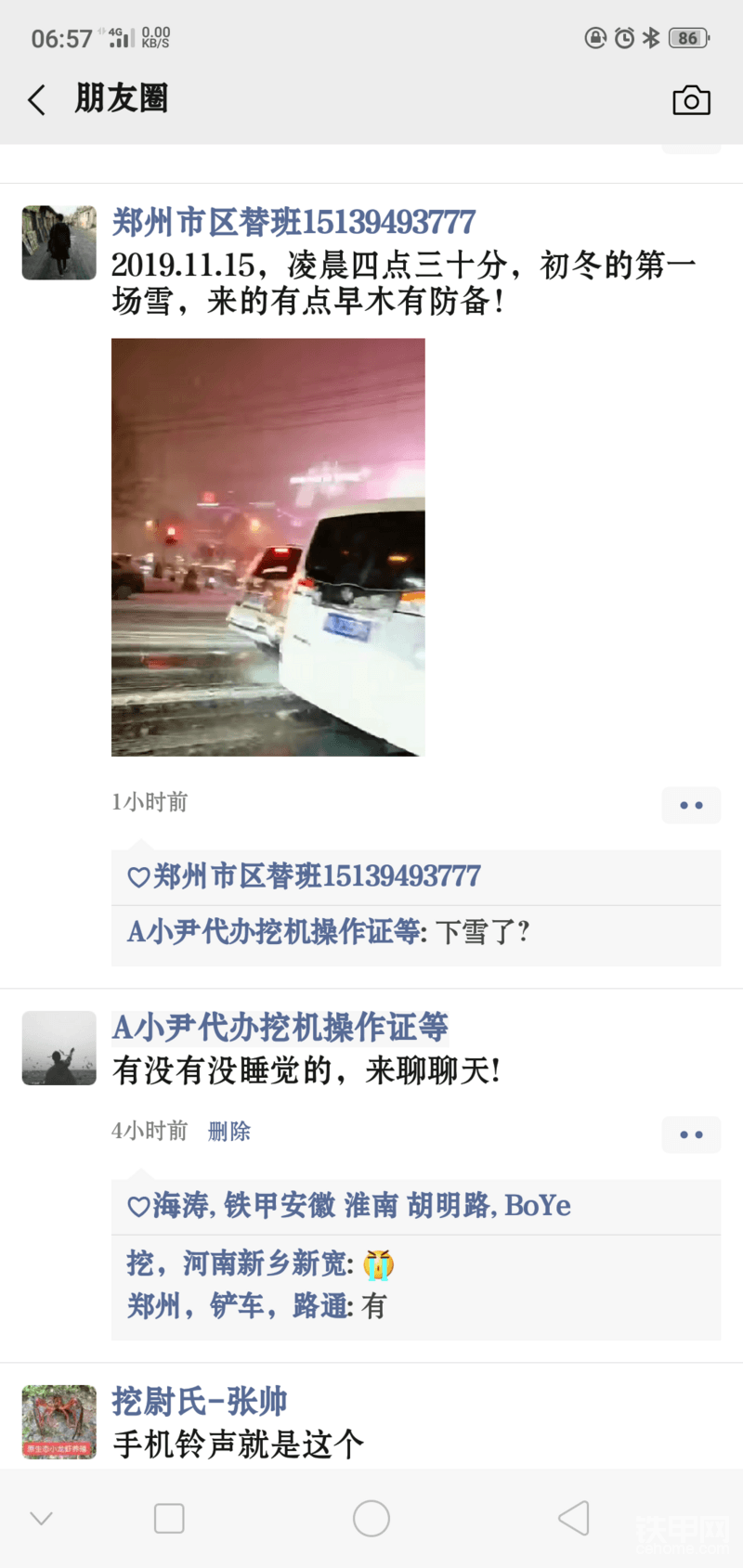Delete the post via 删除
743x1568 pixels.
(228, 1131)
